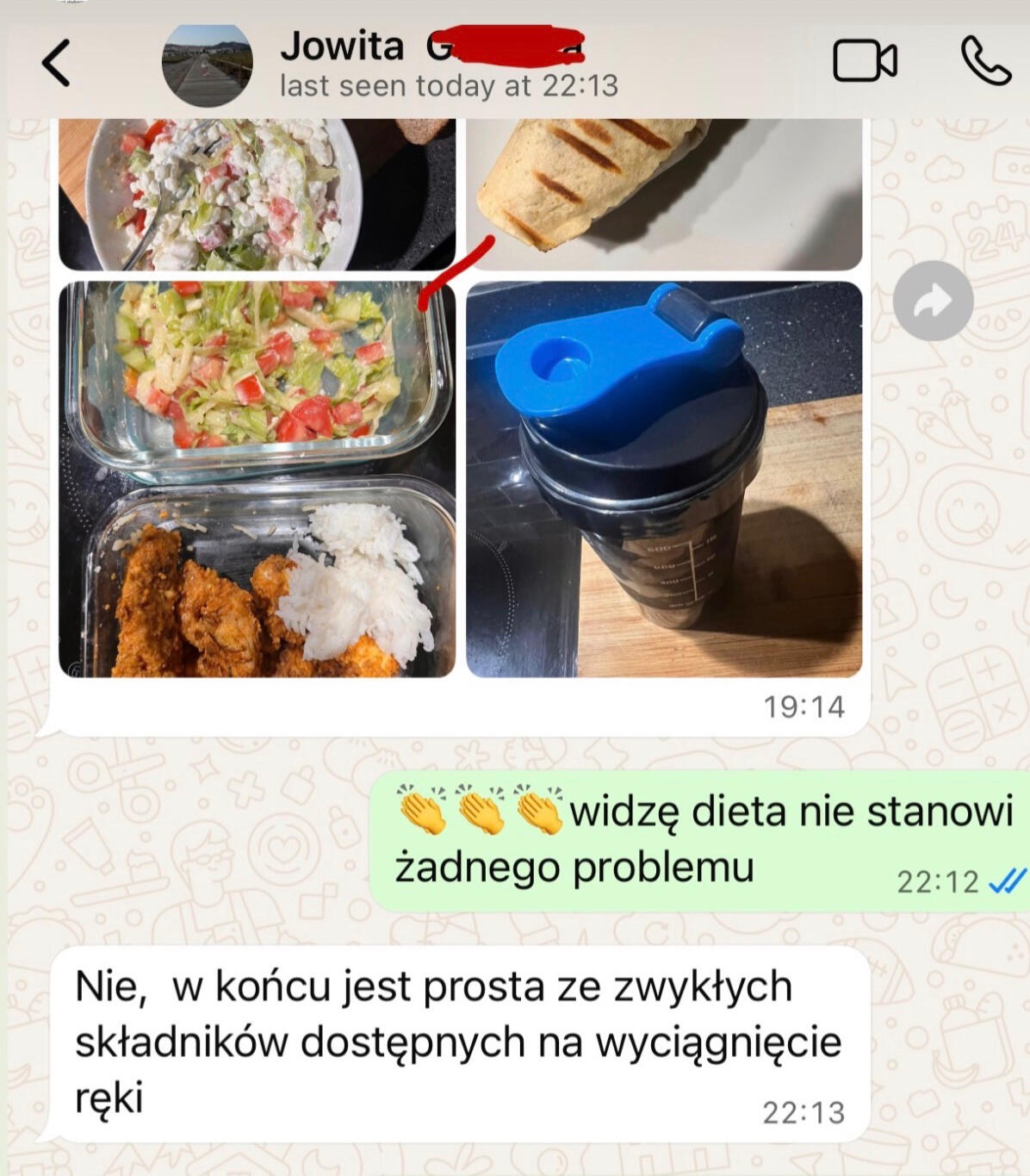
Task: Open the grilled wrap photo
Action: click(664, 194)
